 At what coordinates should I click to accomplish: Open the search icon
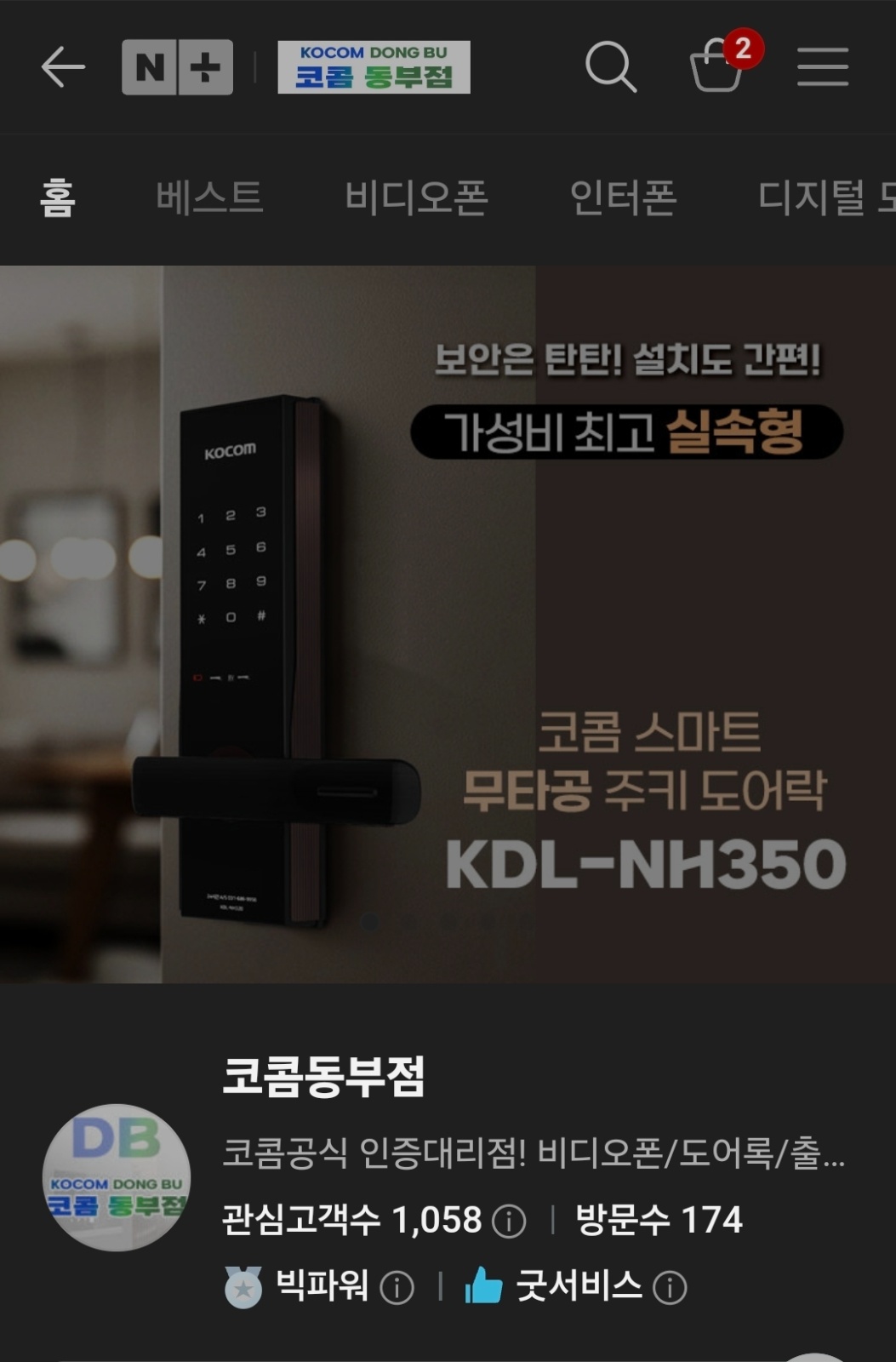tap(610, 67)
